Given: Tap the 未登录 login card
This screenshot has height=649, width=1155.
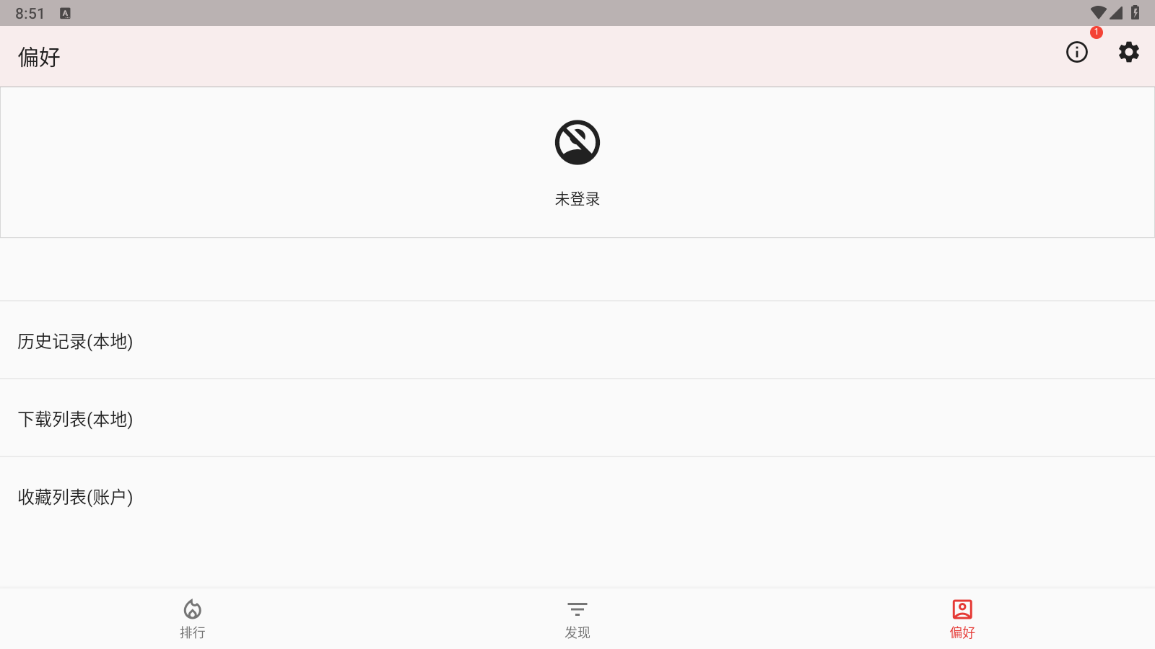Looking at the screenshot, I should click(577, 163).
